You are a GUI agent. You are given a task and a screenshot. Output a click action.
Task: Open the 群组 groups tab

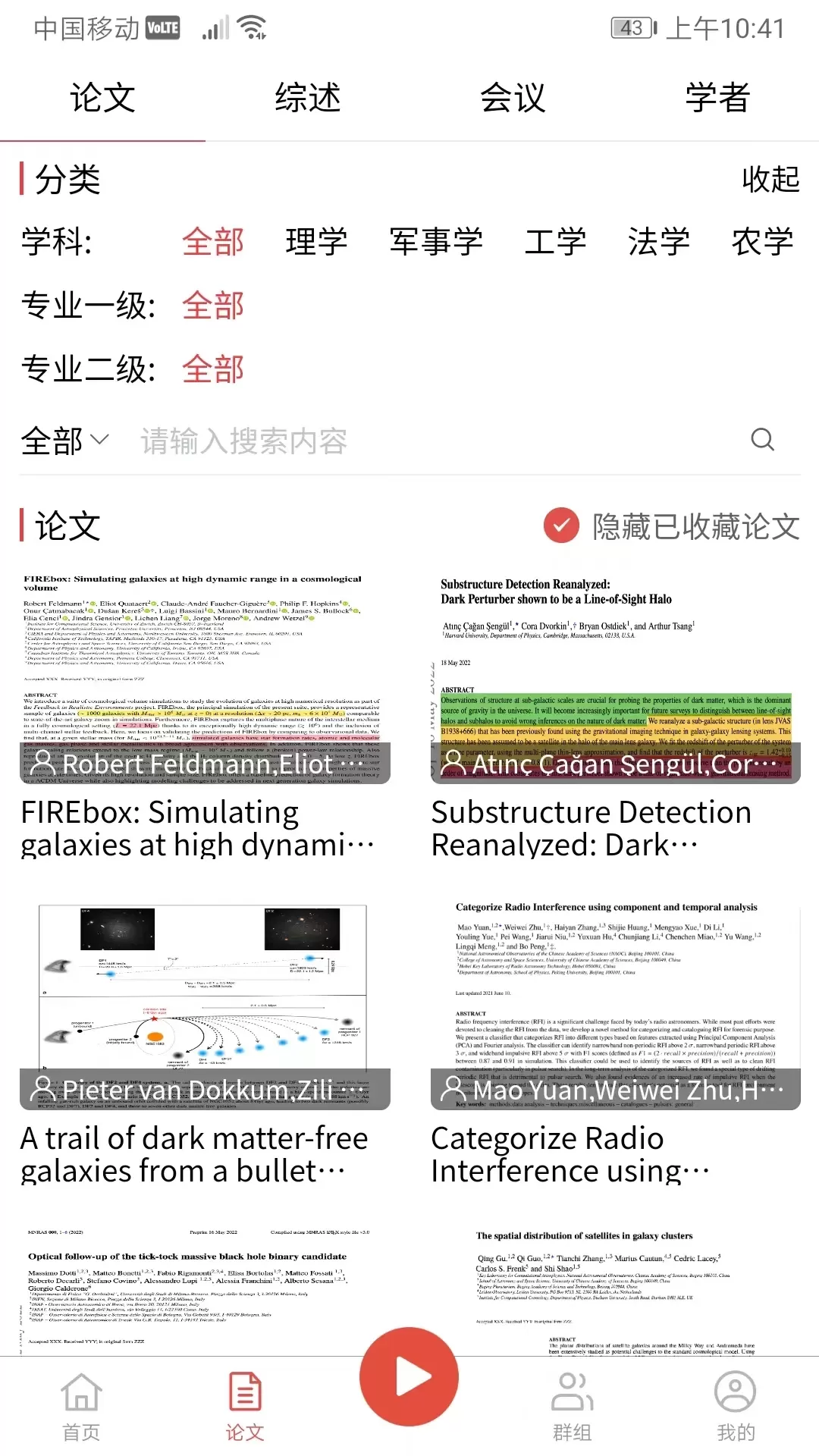pyautogui.click(x=572, y=1407)
